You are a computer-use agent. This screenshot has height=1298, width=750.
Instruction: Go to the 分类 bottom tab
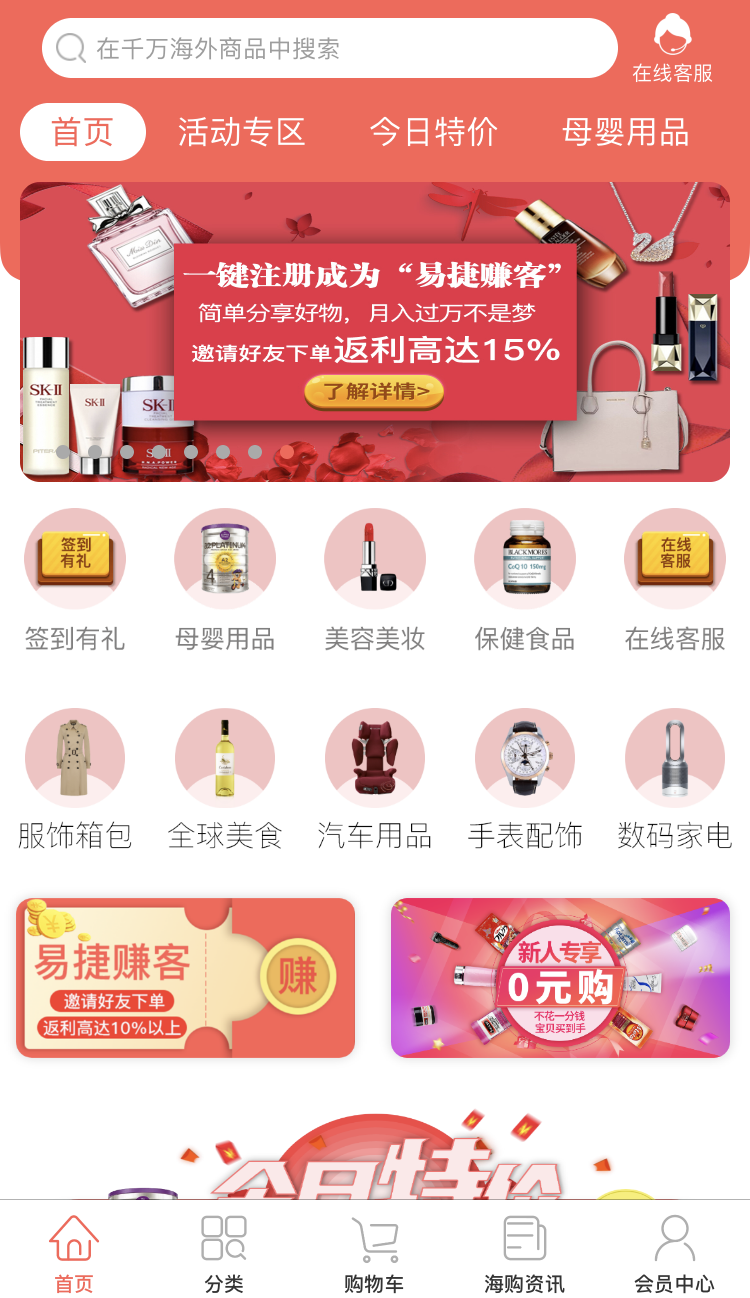pos(224,1254)
